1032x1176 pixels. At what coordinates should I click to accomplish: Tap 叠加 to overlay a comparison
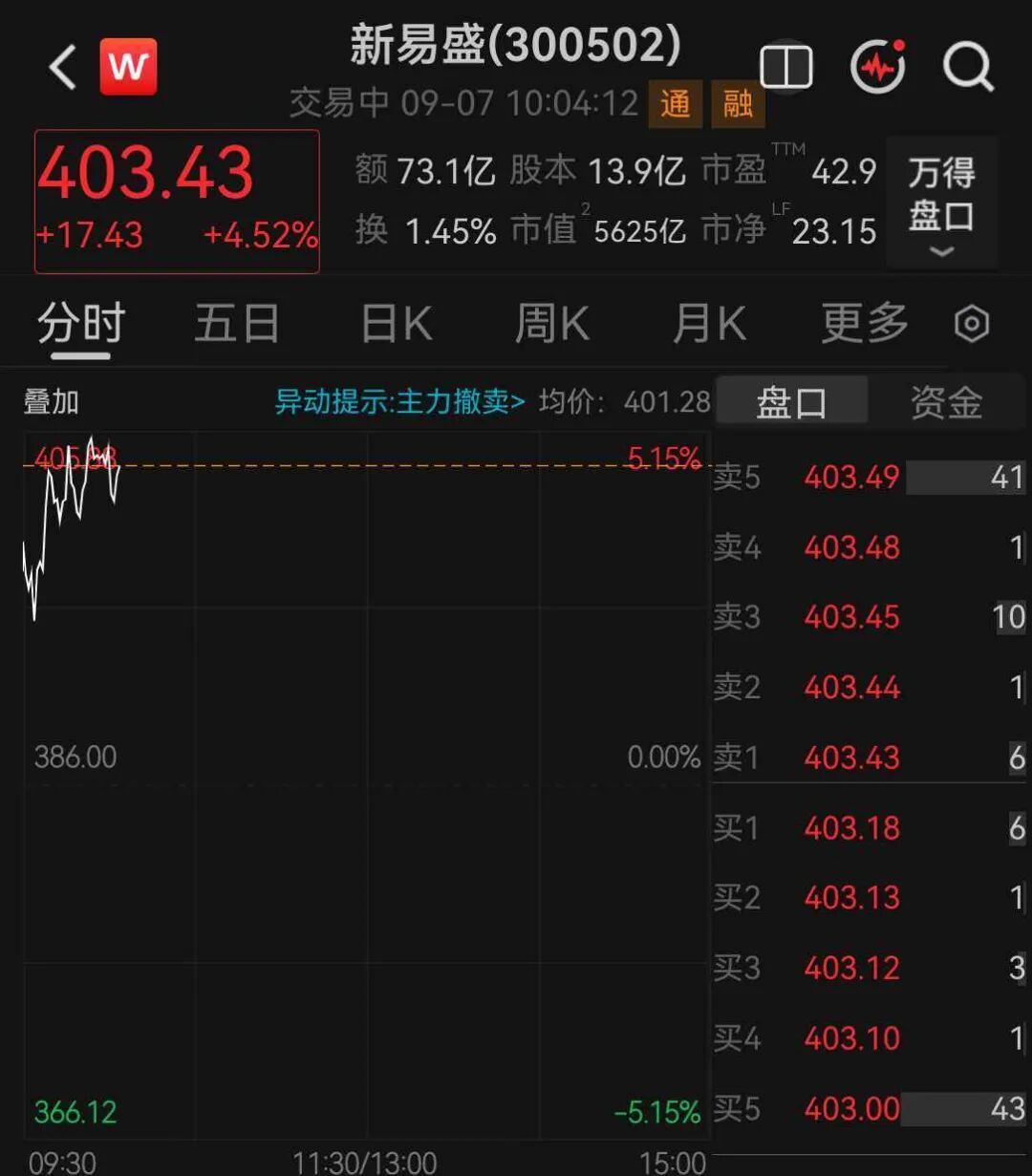pos(51,402)
